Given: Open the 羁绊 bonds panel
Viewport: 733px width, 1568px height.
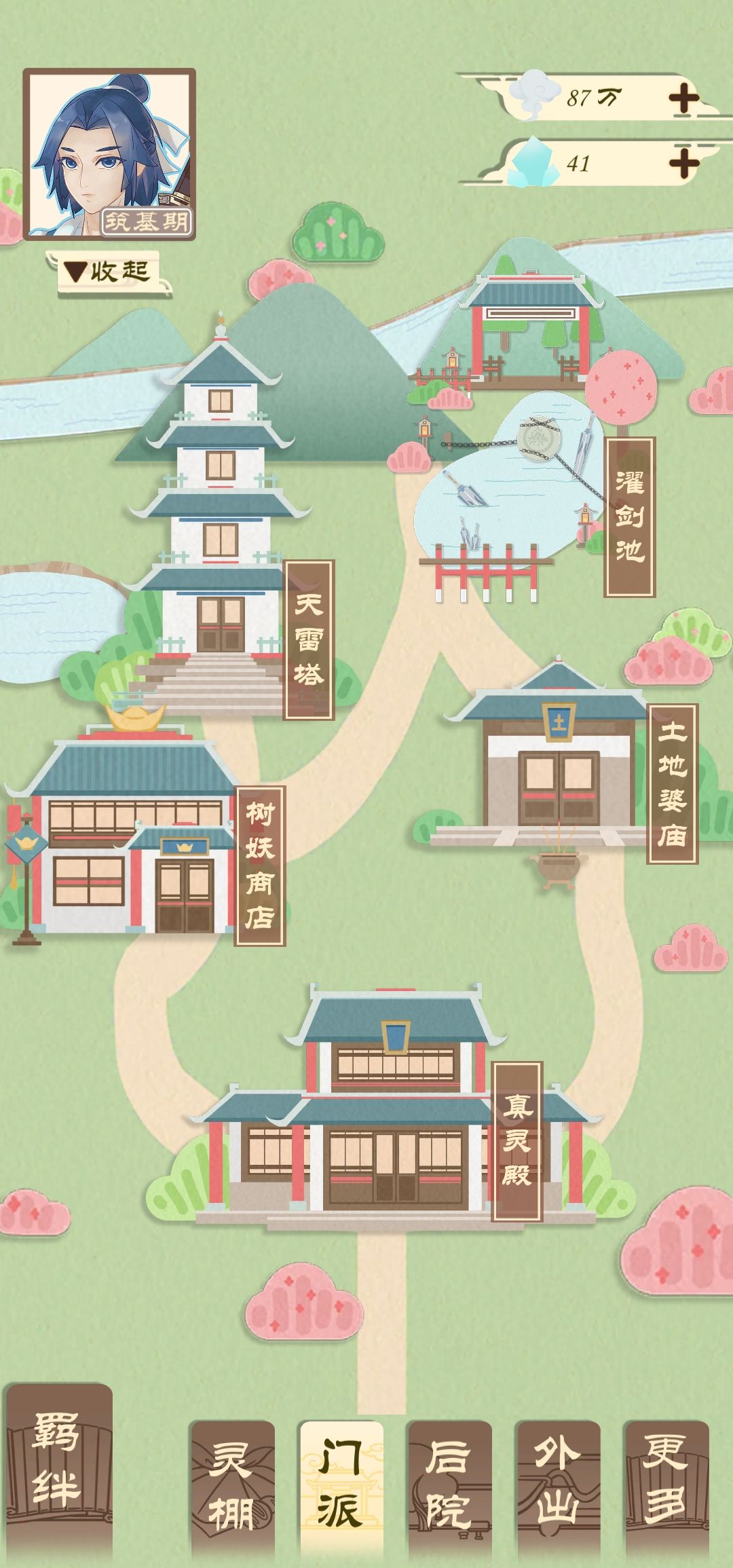Looking at the screenshot, I should point(58,1470).
